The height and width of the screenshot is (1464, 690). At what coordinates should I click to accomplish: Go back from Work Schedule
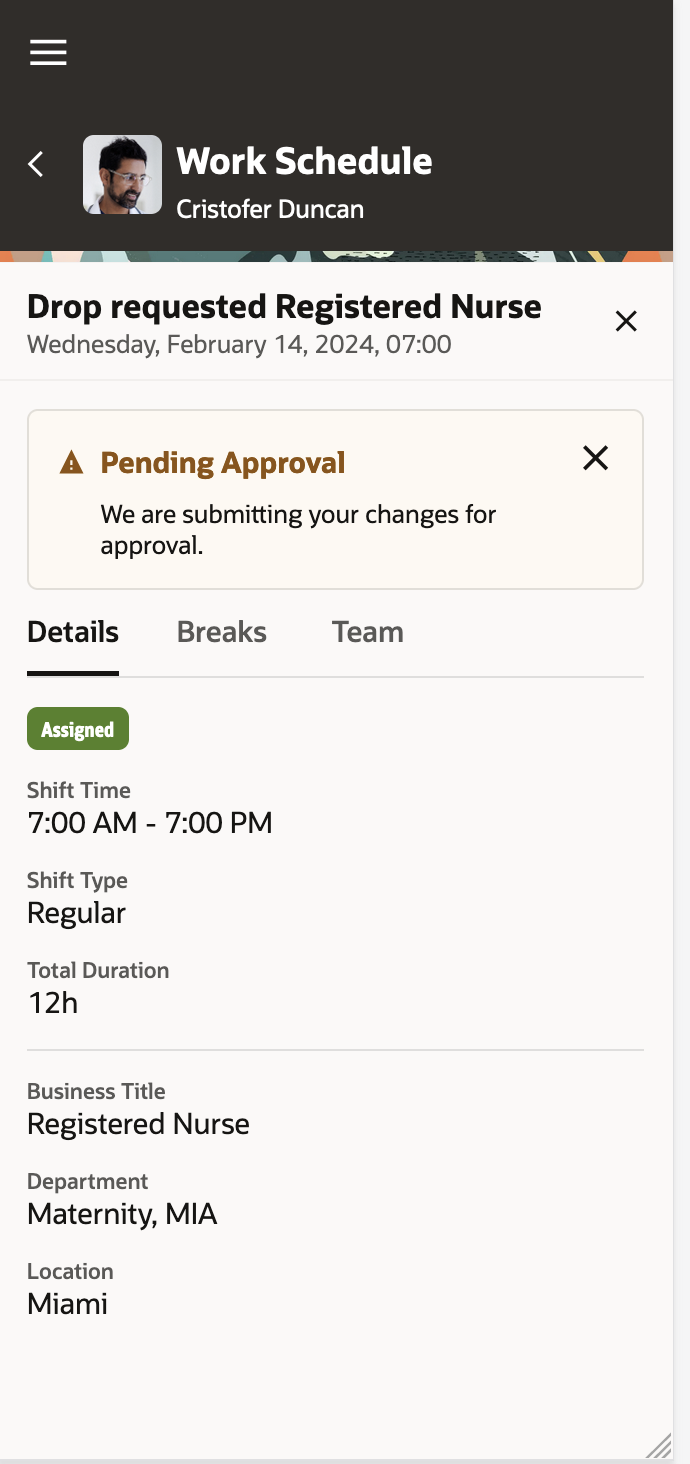tap(36, 164)
